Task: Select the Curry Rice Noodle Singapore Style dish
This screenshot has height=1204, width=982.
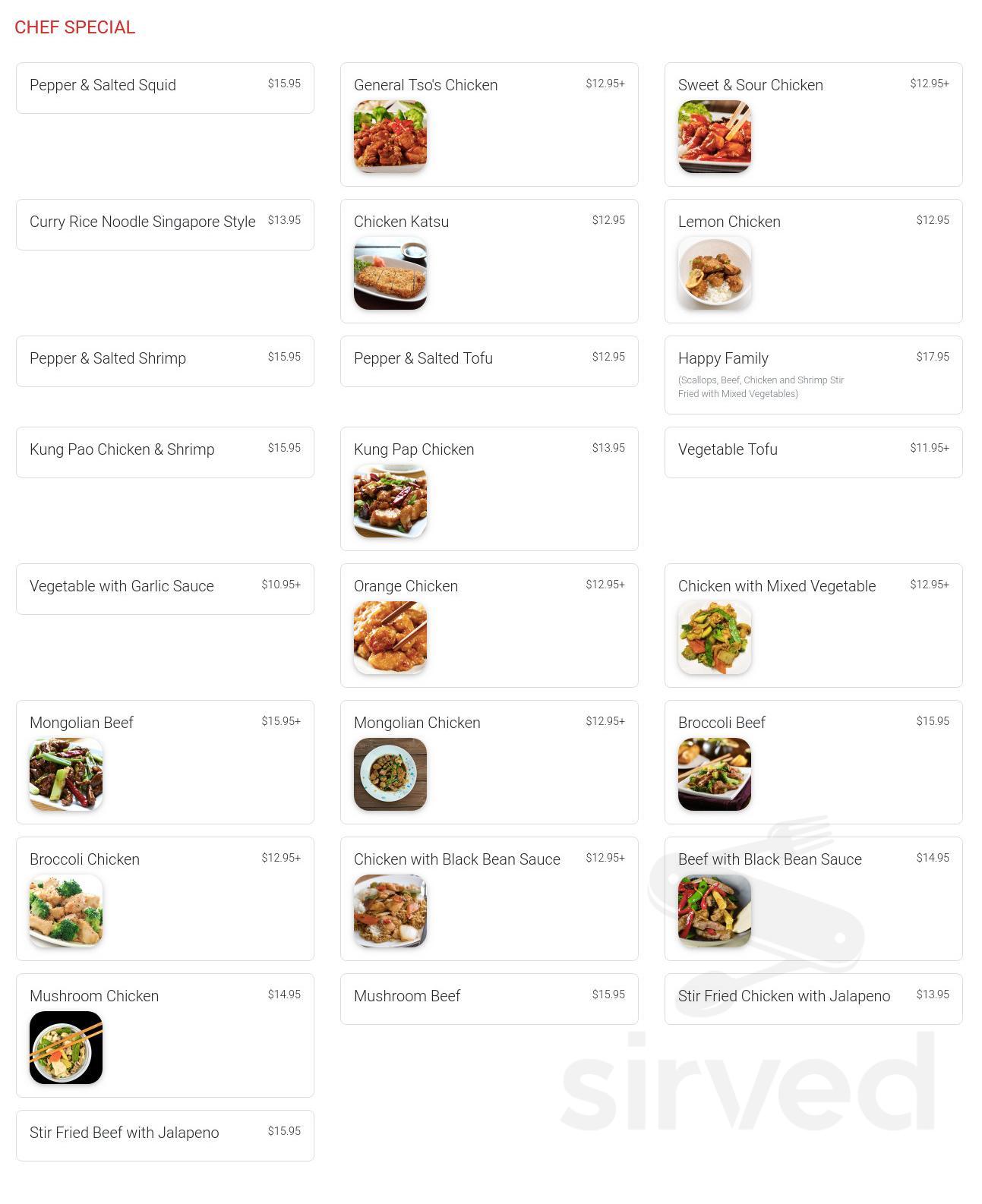Action: tap(165, 224)
